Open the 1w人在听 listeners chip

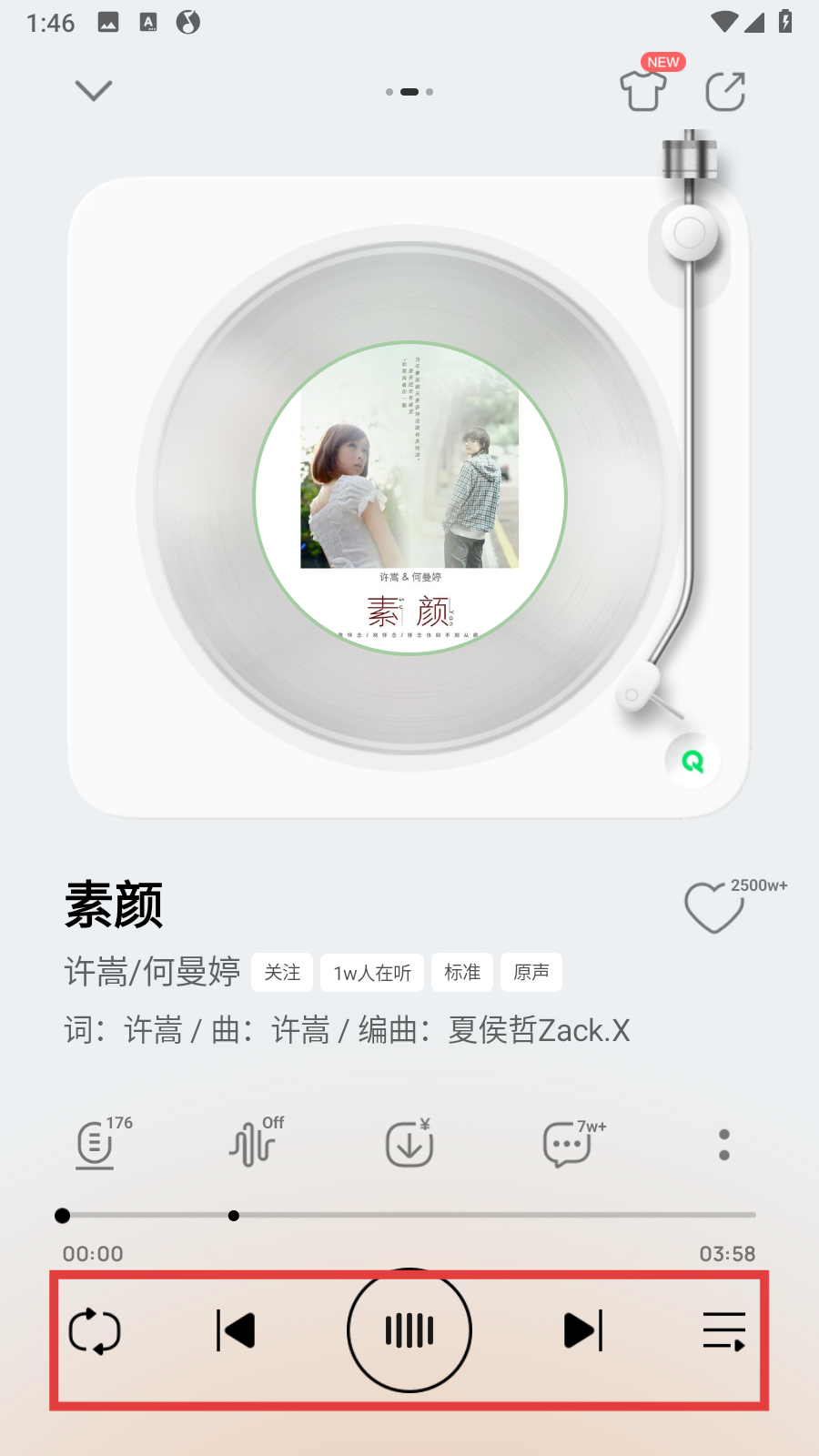[x=372, y=973]
